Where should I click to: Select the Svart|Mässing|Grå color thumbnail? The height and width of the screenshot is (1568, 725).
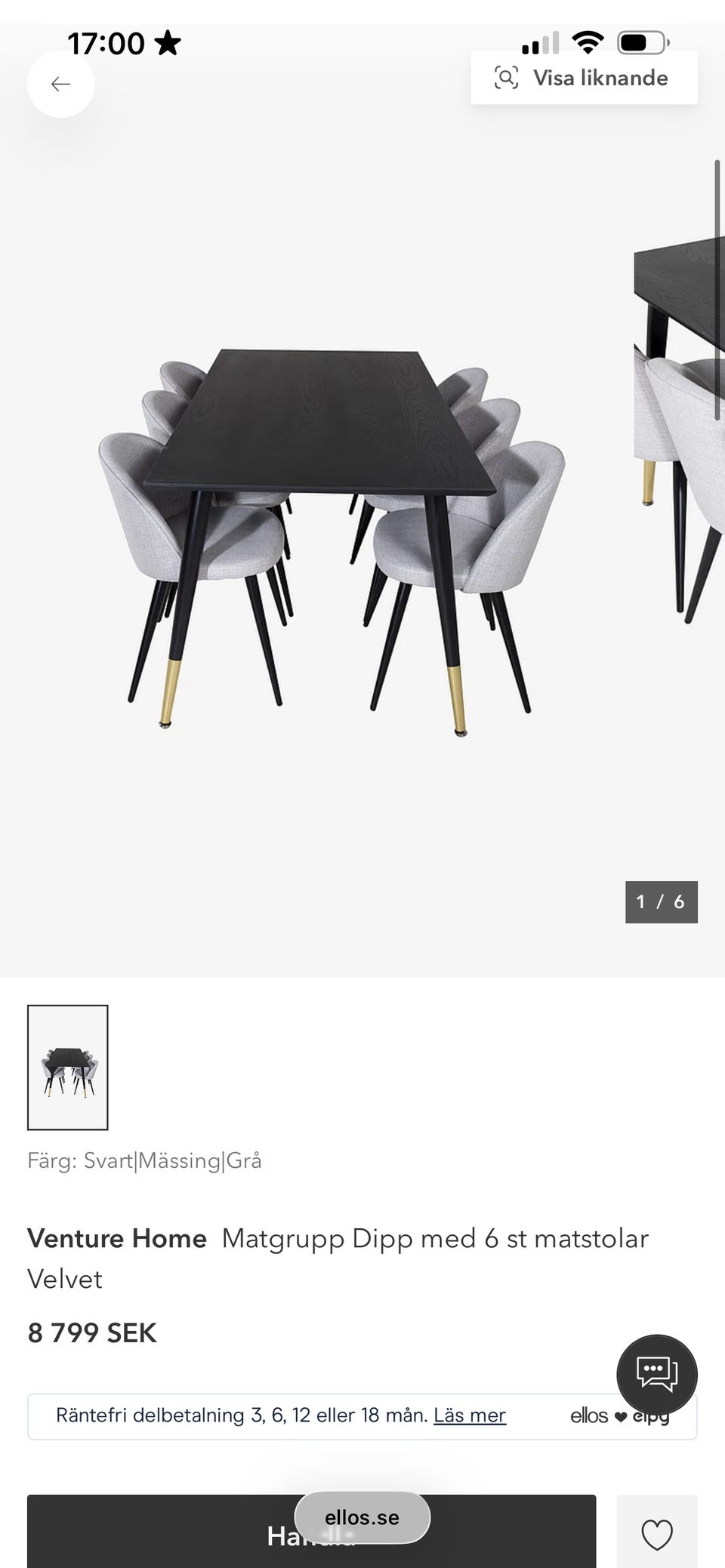pos(68,1067)
